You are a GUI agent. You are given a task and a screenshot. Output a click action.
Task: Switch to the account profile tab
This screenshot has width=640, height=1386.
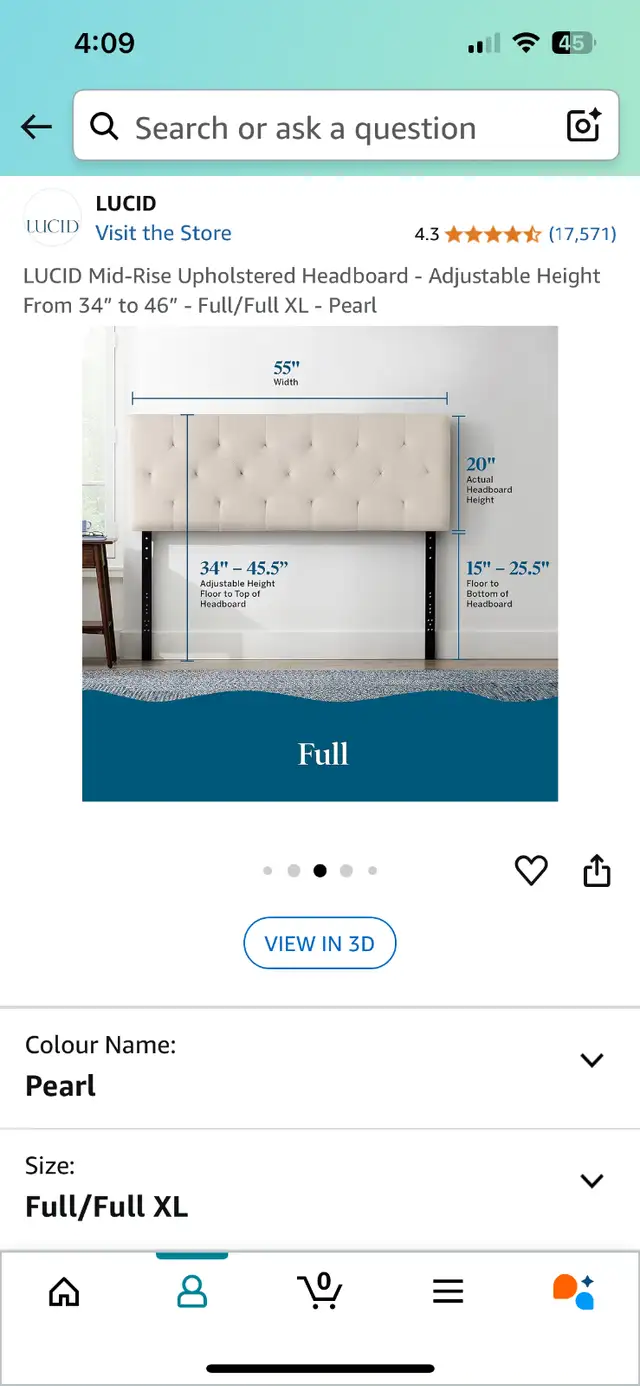pos(192,1291)
